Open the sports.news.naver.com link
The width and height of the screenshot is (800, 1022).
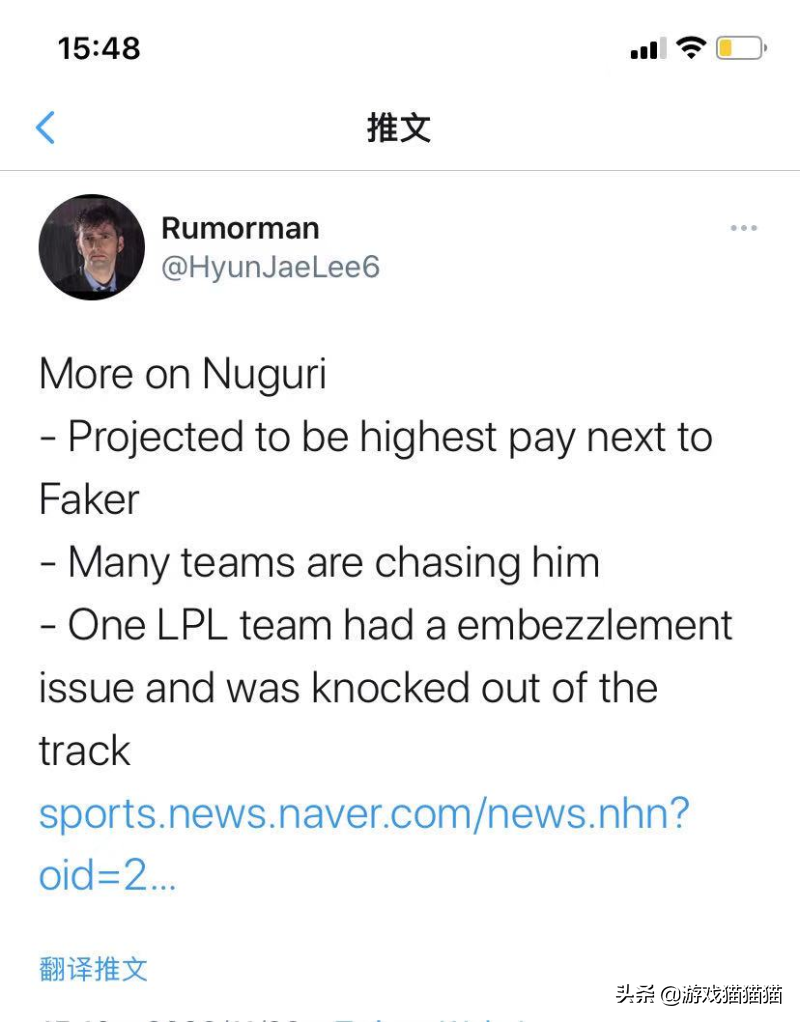pyautogui.click(x=364, y=814)
